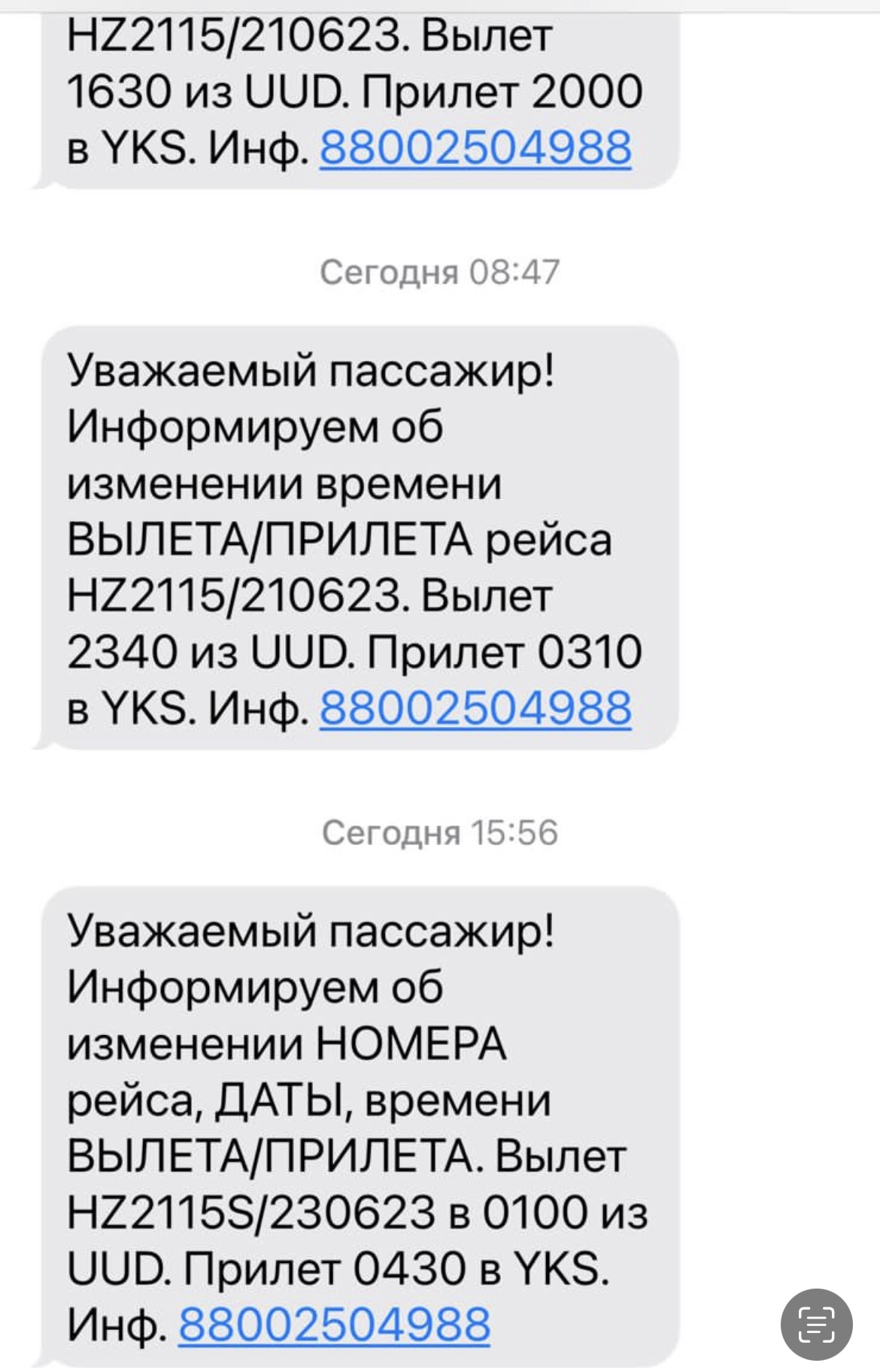This screenshot has width=880, height=1372.
Task: Call 88002504988 in the 1630 departure message
Action: (475, 147)
